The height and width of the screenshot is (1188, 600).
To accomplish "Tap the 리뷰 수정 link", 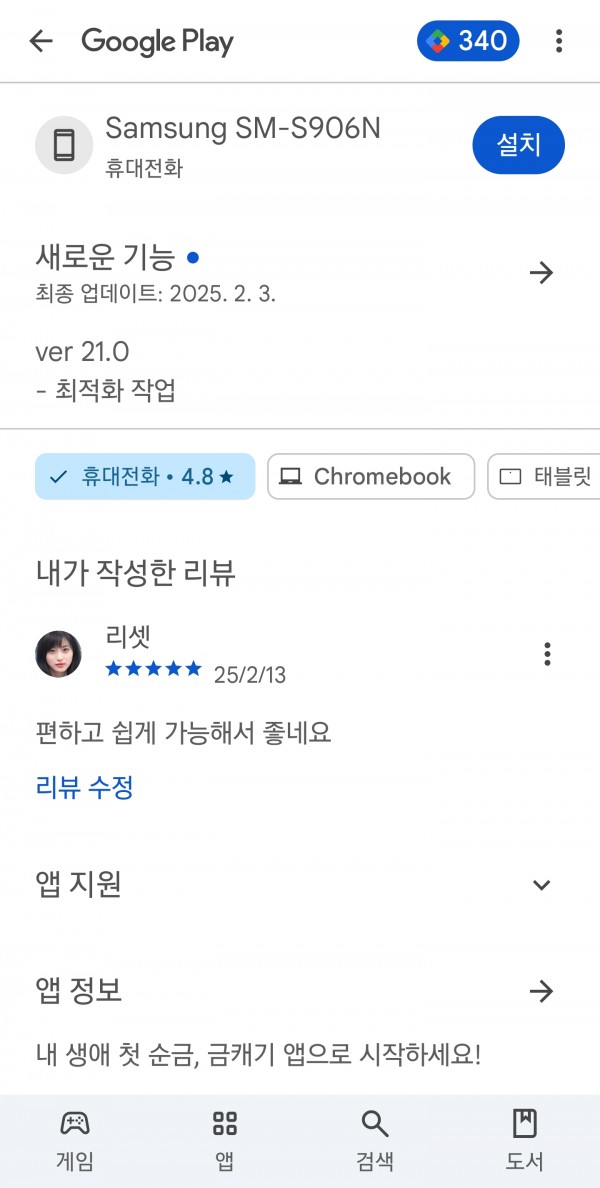I will tap(85, 788).
